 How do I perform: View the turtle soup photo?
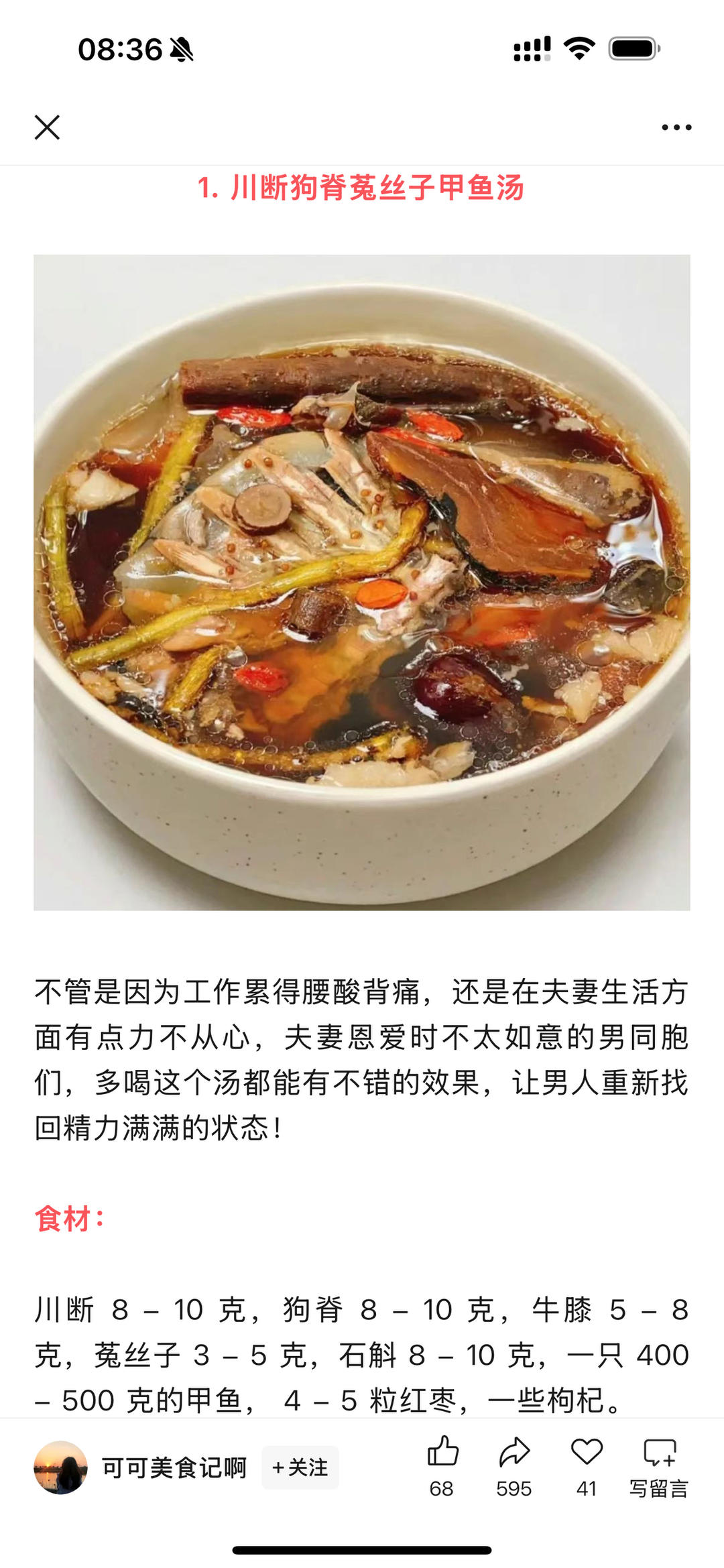click(x=362, y=582)
